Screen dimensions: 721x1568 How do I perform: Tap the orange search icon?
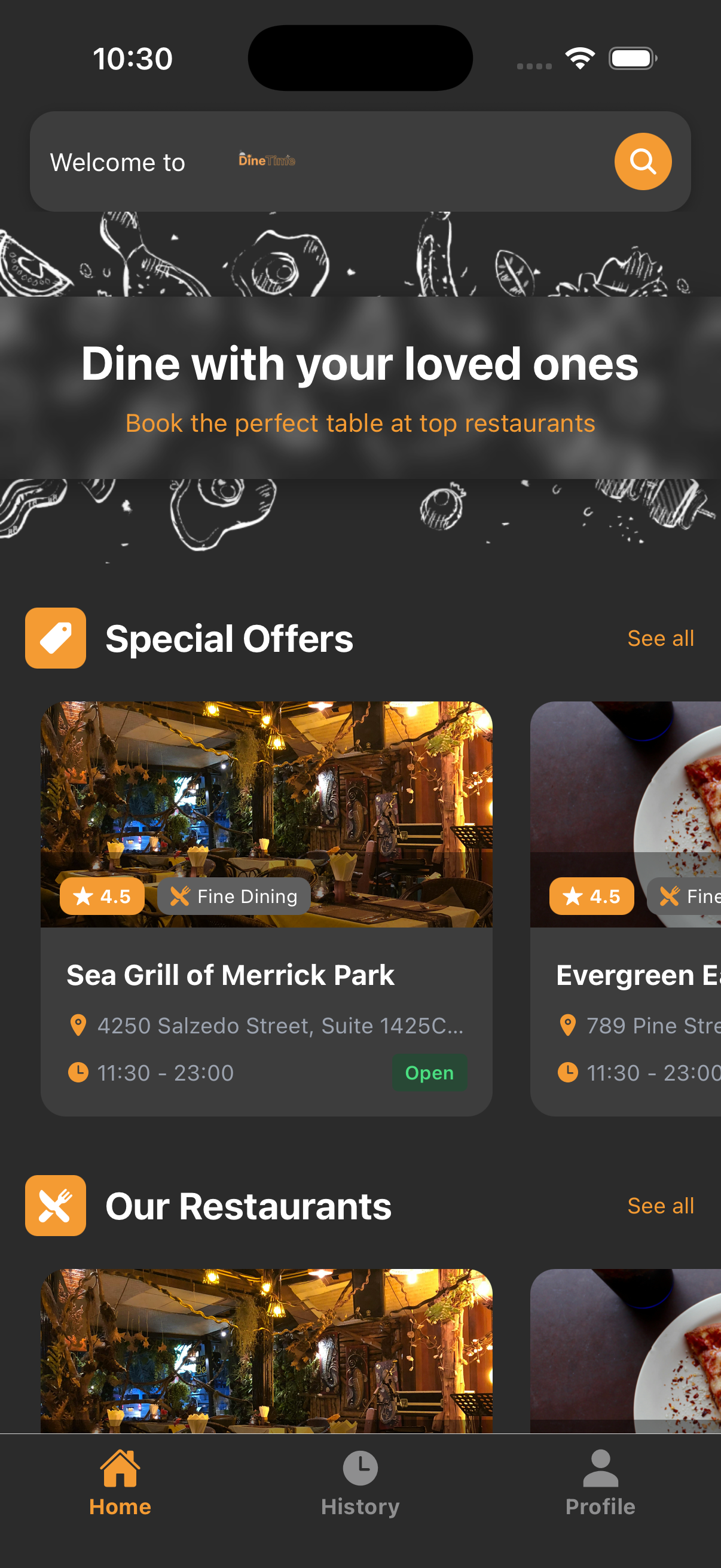(643, 161)
